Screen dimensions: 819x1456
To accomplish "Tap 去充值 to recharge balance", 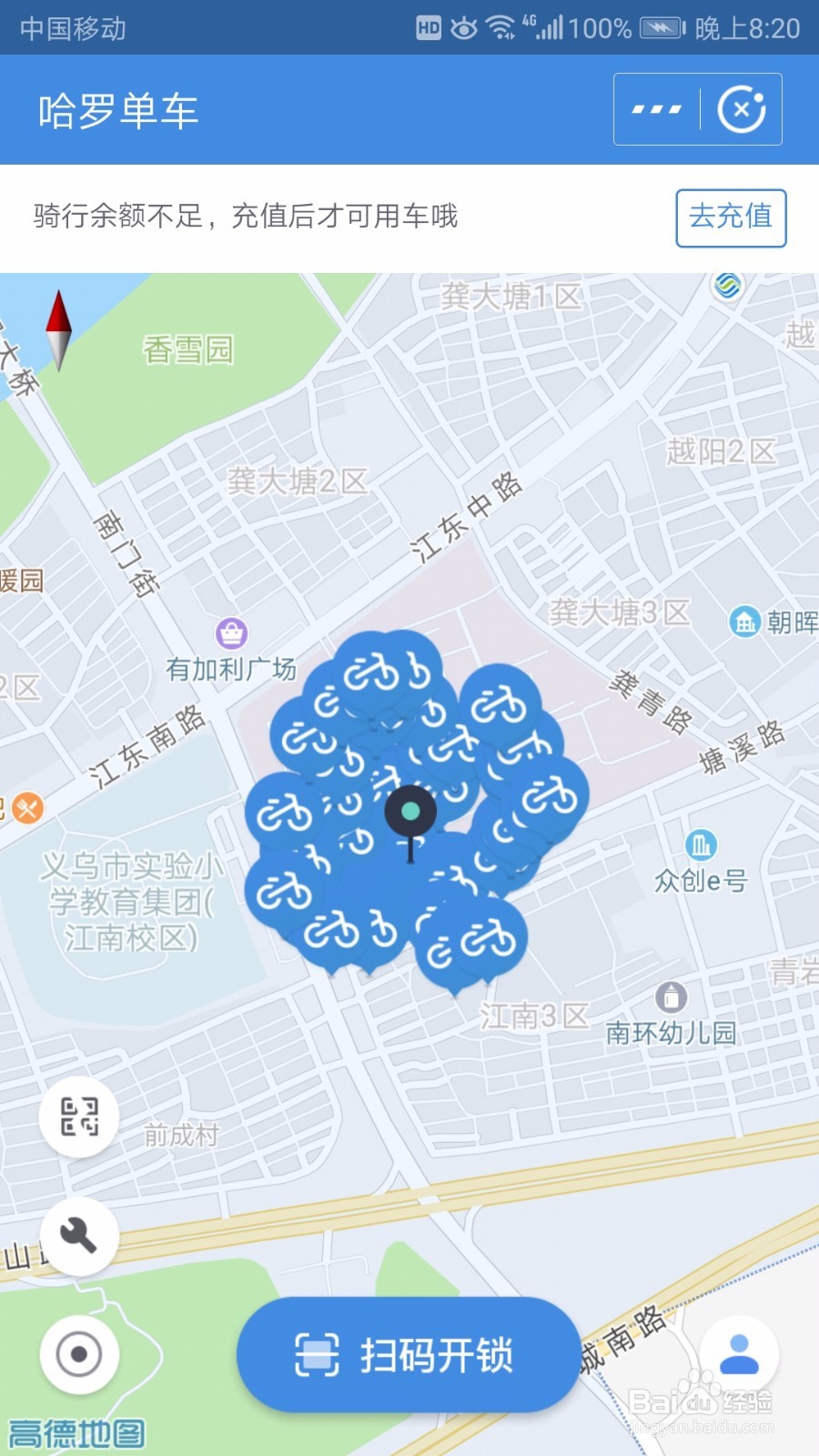I will coord(731,217).
